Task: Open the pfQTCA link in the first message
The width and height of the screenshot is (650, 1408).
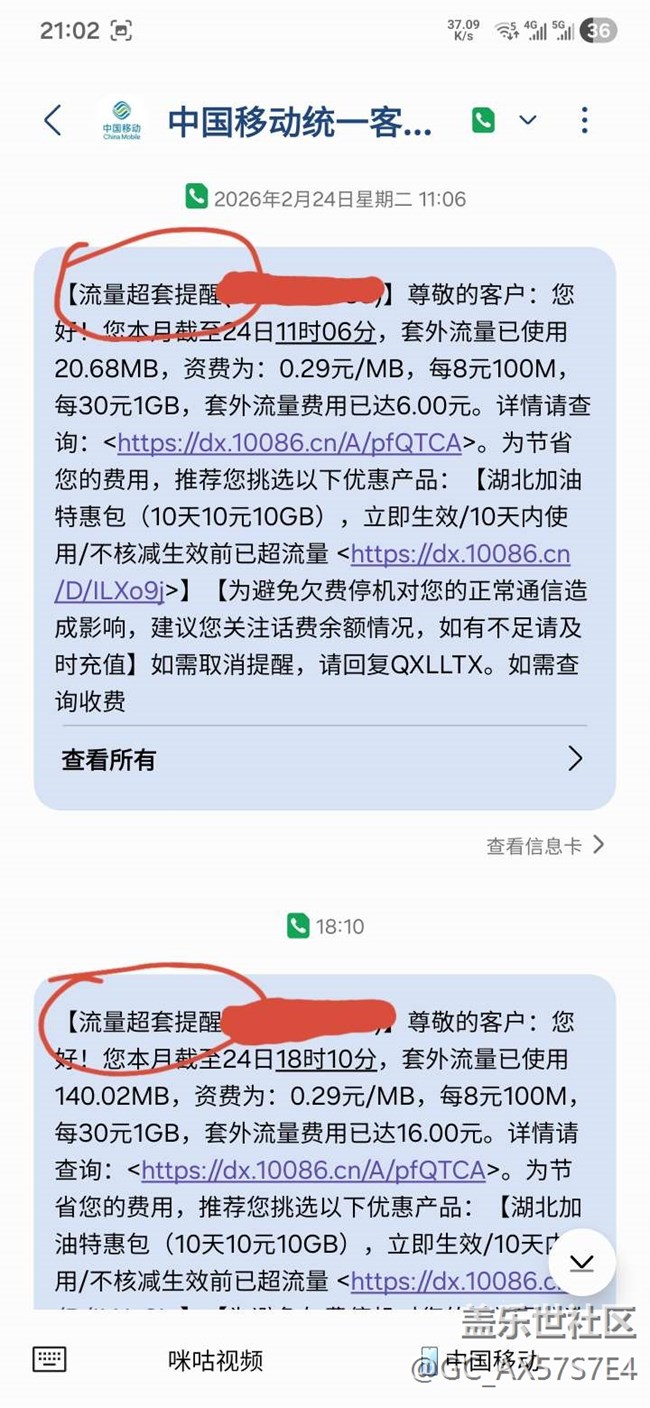Action: (288, 443)
